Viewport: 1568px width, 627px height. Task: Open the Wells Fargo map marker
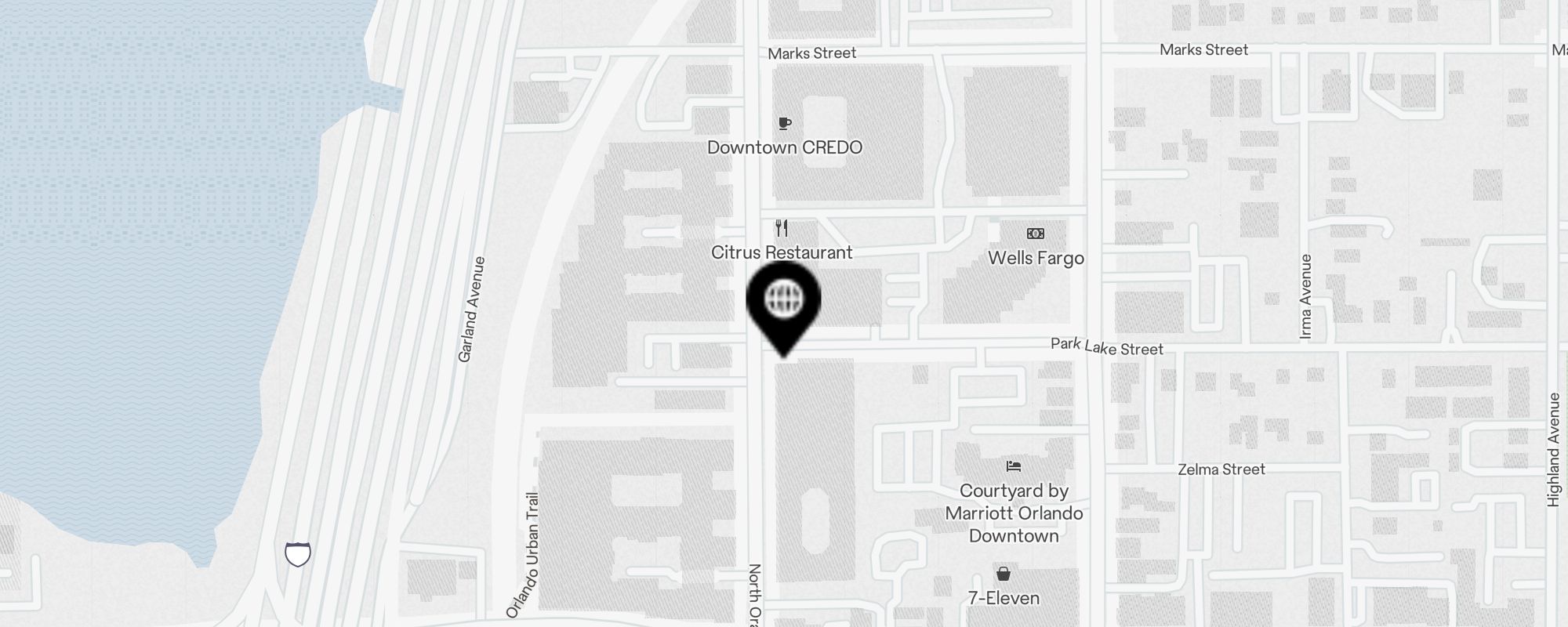click(x=1036, y=234)
